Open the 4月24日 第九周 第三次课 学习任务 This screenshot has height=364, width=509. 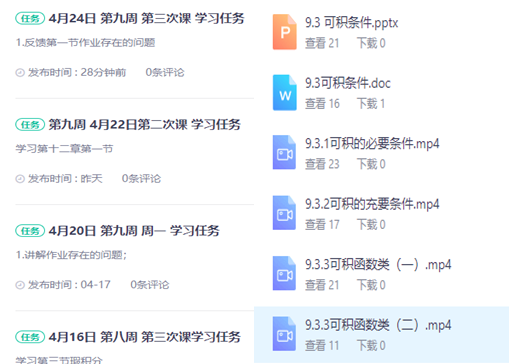click(146, 18)
